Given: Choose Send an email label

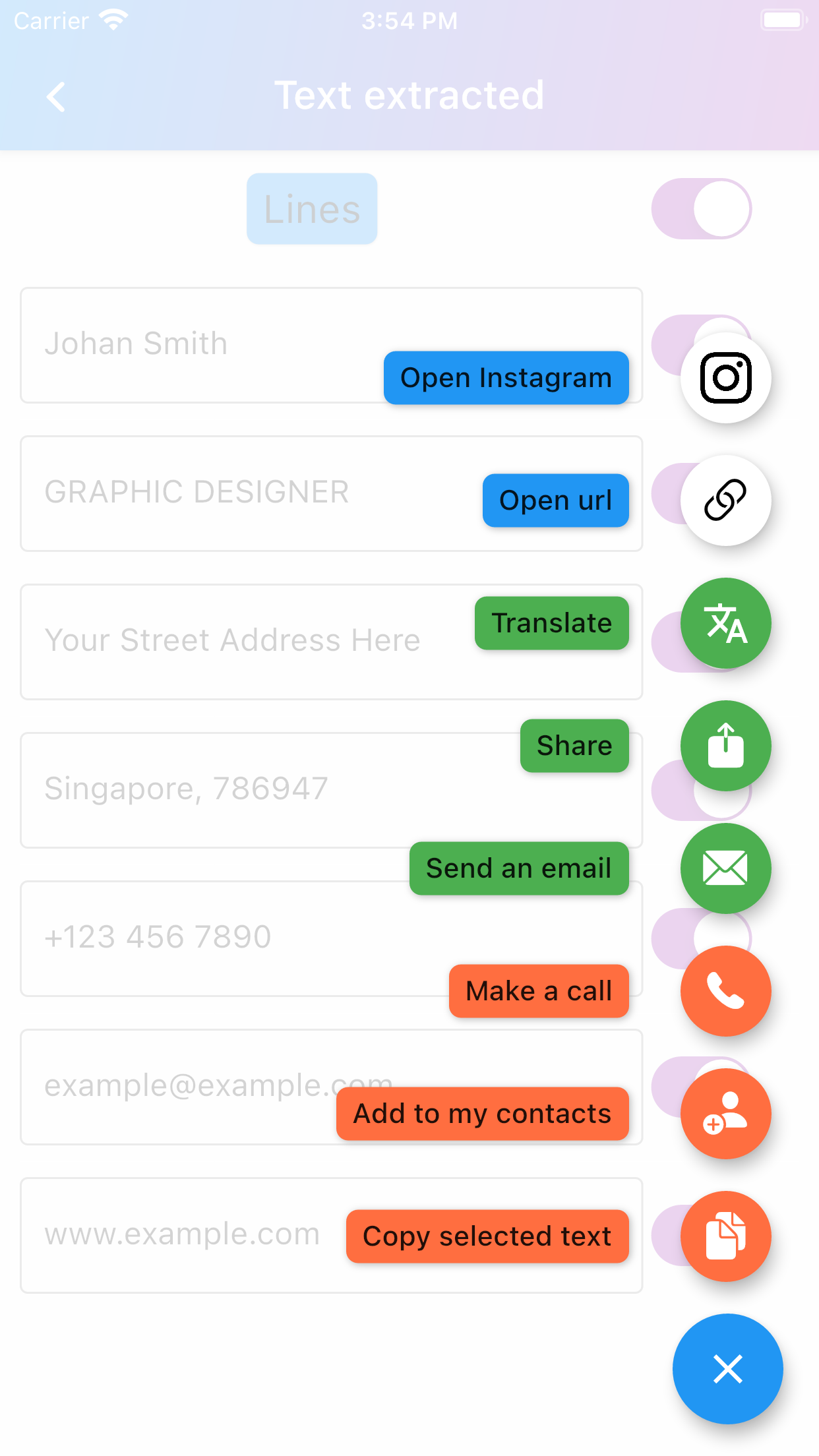Looking at the screenshot, I should coord(519,868).
